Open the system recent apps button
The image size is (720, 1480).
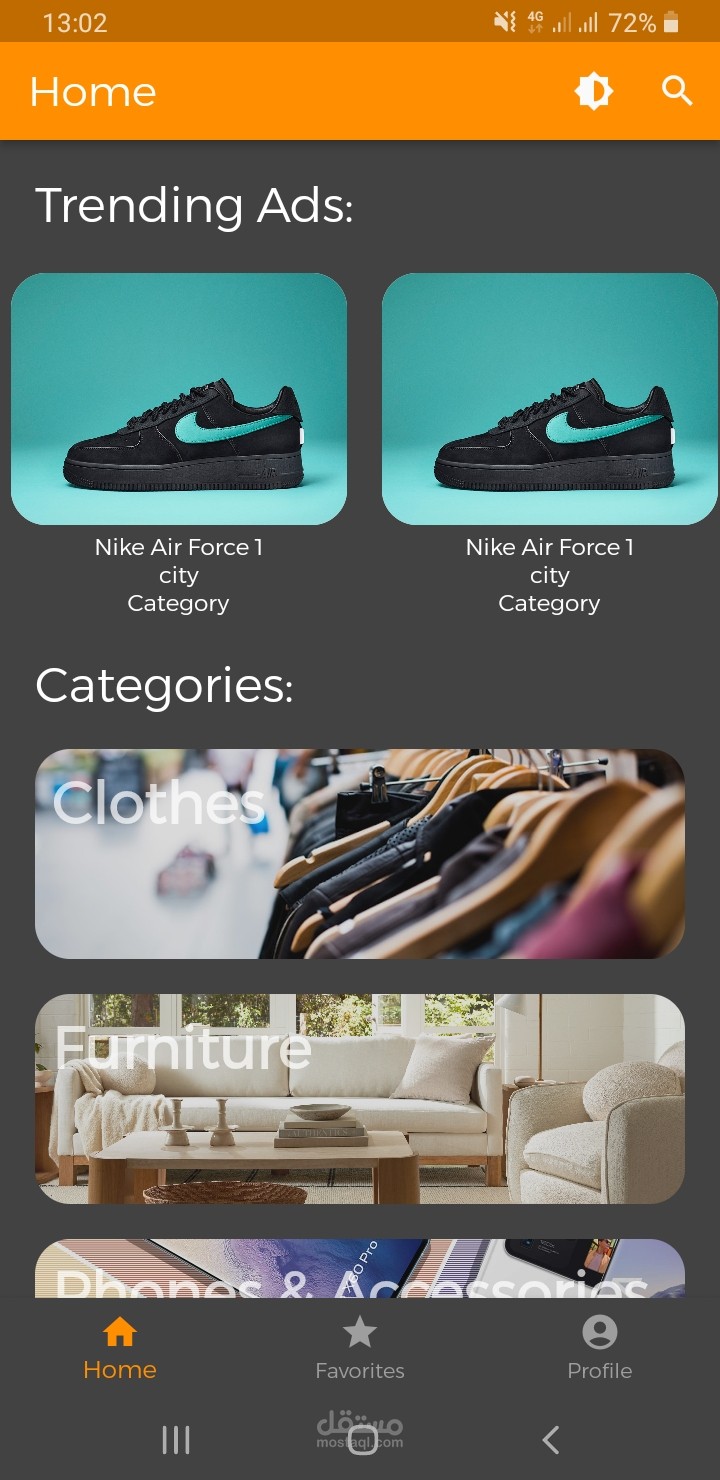pyautogui.click(x=176, y=1440)
